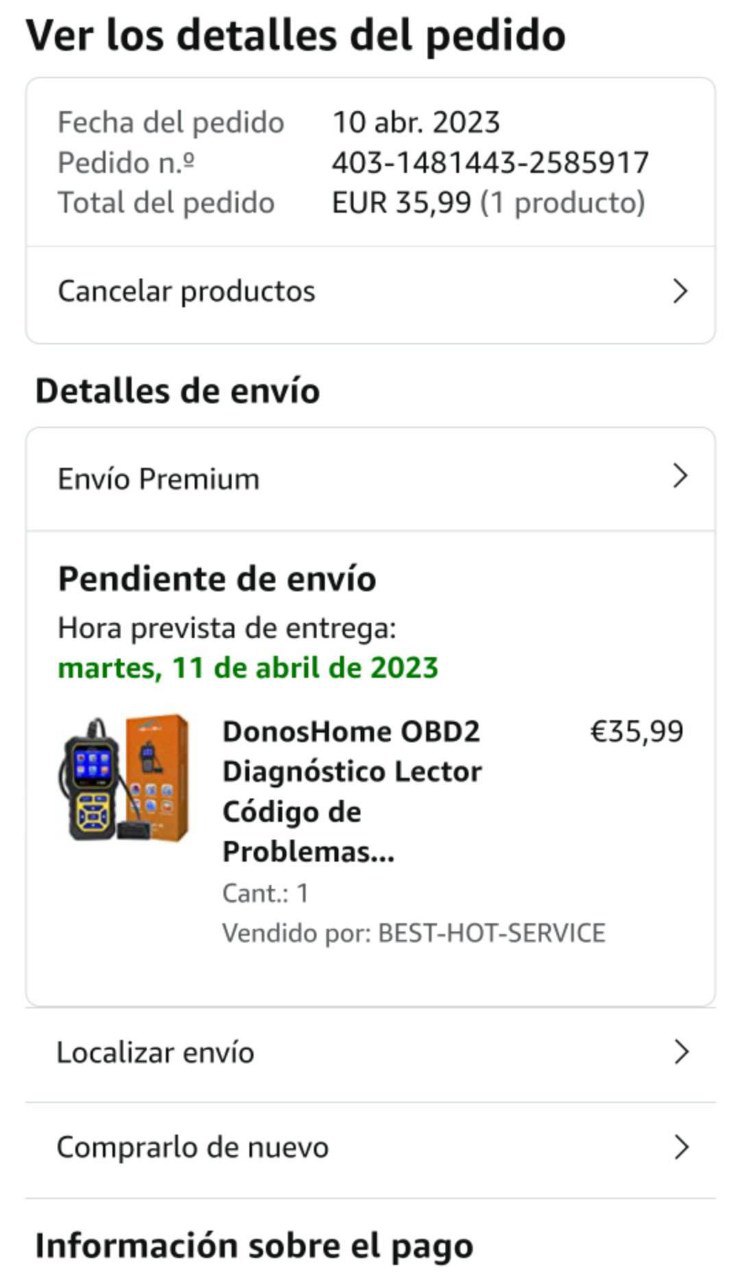Select Comprarlo de nuevo

click(370, 1147)
